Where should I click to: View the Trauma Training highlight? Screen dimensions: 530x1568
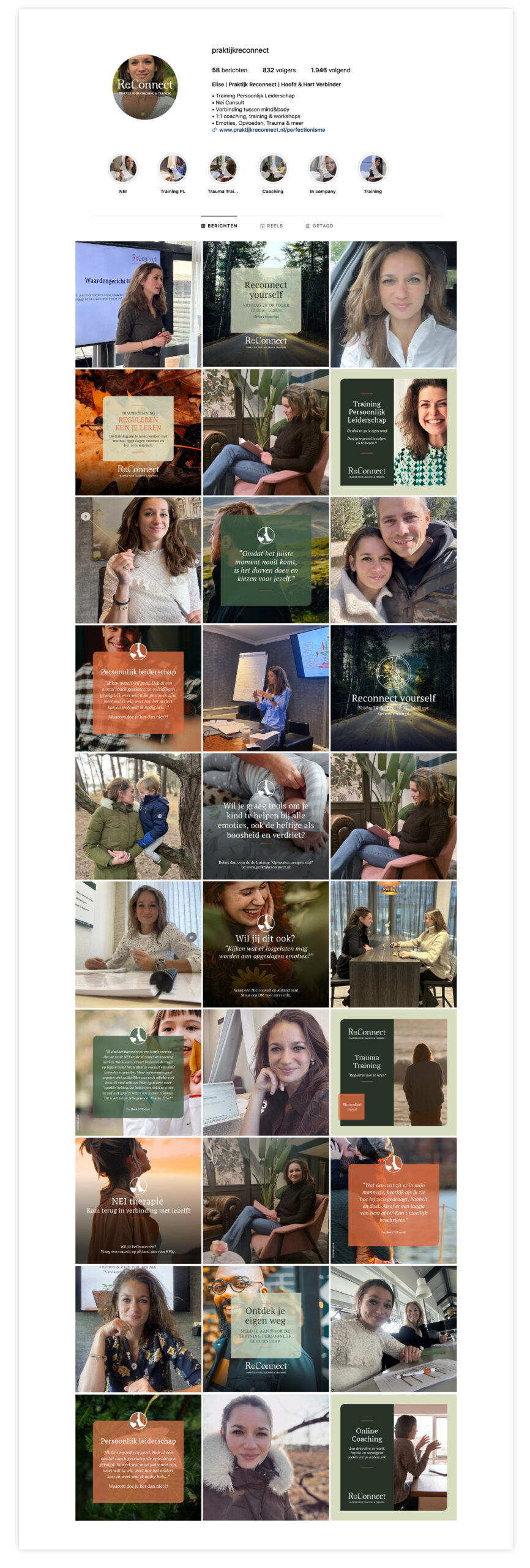point(223,168)
